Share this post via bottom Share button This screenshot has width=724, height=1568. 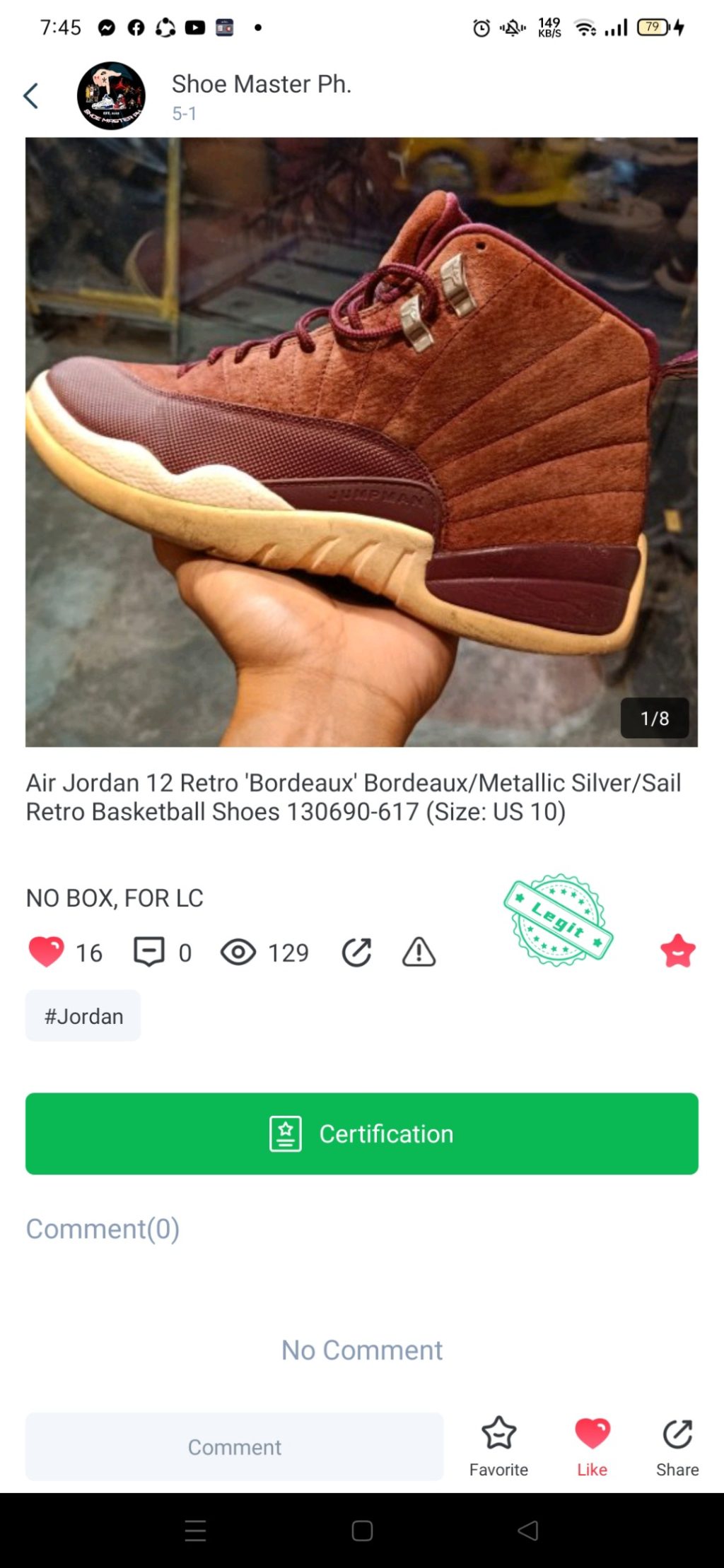677,1446
